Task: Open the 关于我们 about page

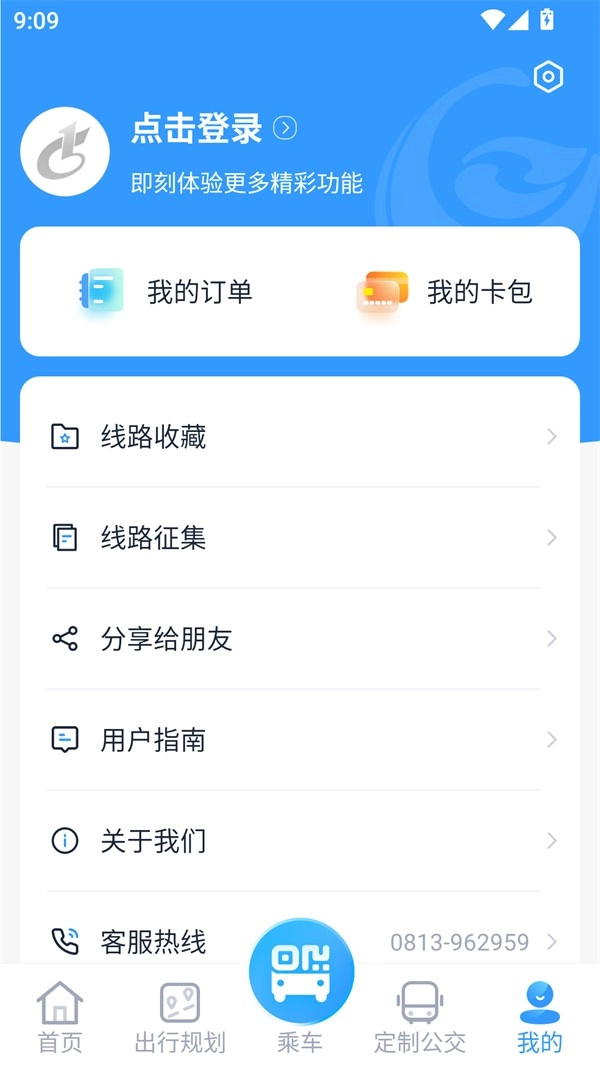Action: pyautogui.click(x=300, y=841)
